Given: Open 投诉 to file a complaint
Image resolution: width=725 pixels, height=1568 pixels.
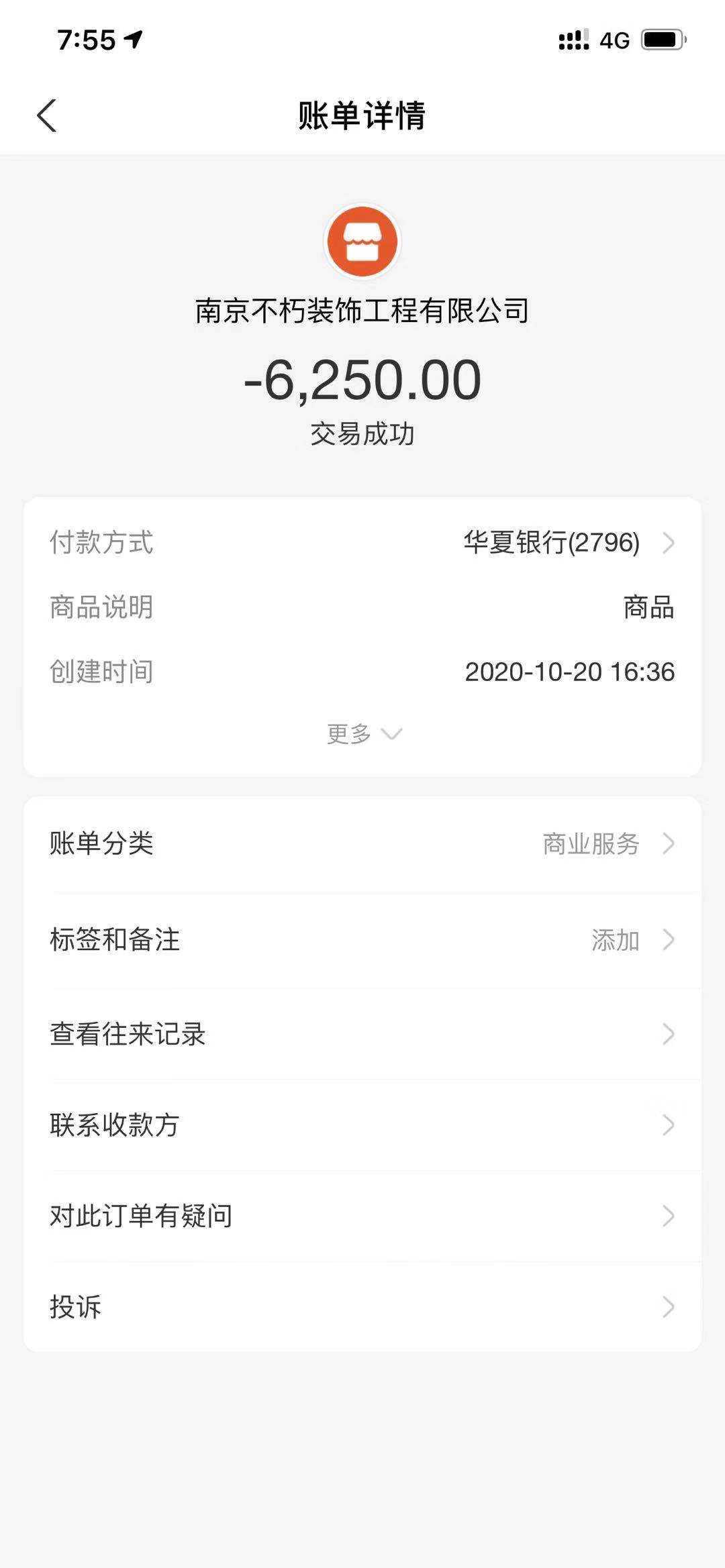Looking at the screenshot, I should coord(362,1307).
